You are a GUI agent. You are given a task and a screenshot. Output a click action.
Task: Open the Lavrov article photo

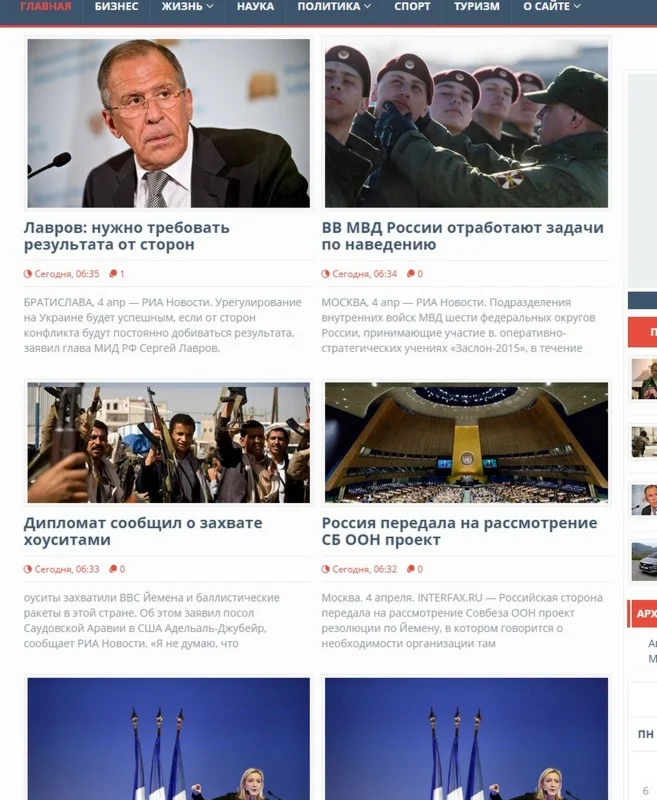pos(168,123)
